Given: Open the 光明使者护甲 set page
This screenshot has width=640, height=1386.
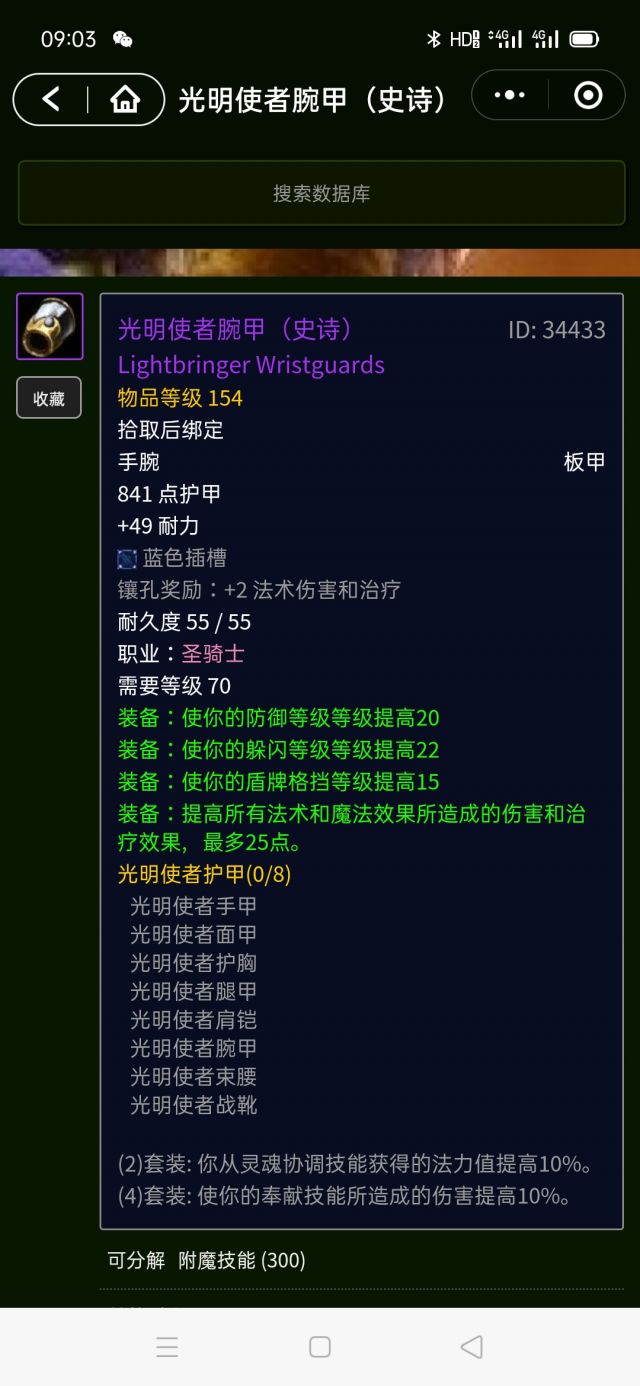Looking at the screenshot, I should (204, 874).
